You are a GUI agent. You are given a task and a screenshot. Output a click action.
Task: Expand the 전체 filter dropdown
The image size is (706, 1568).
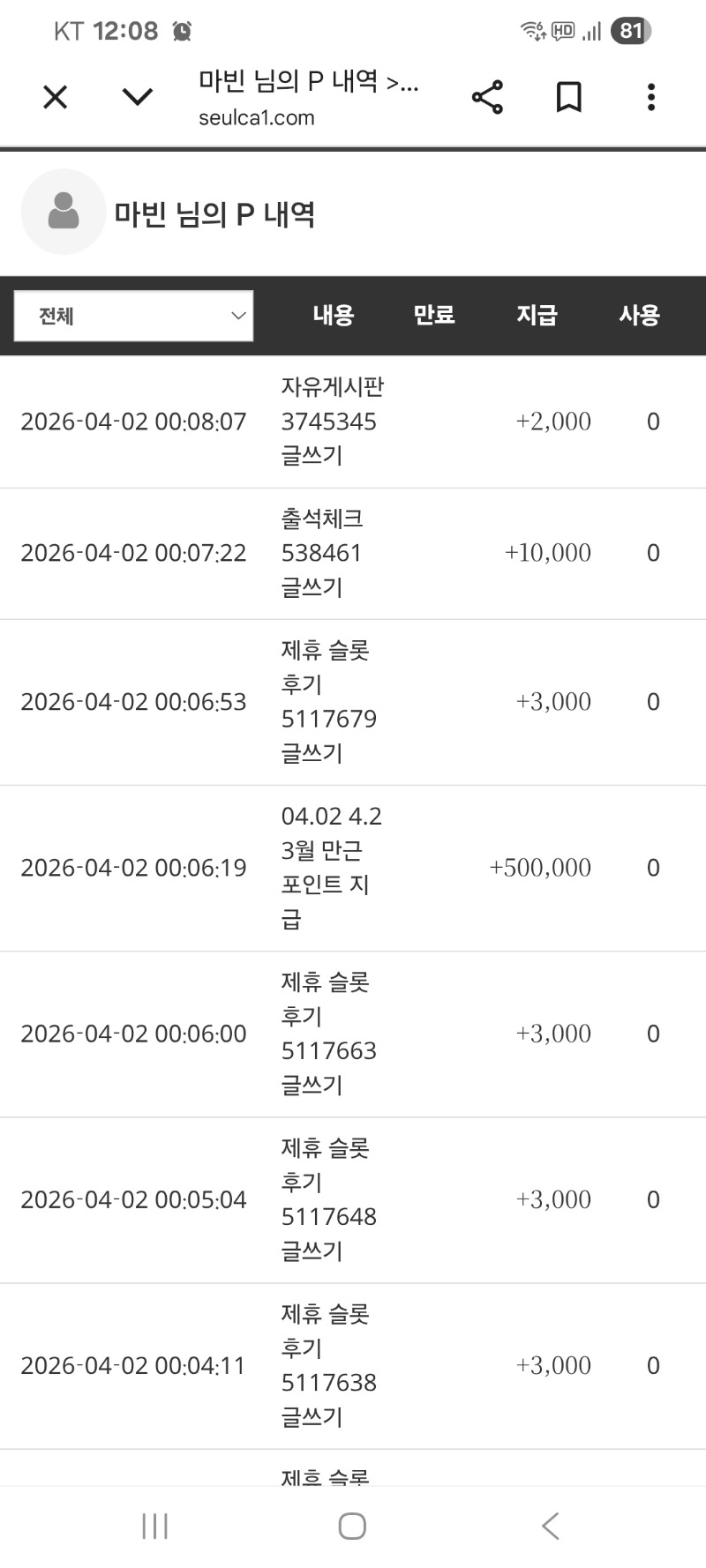(134, 316)
